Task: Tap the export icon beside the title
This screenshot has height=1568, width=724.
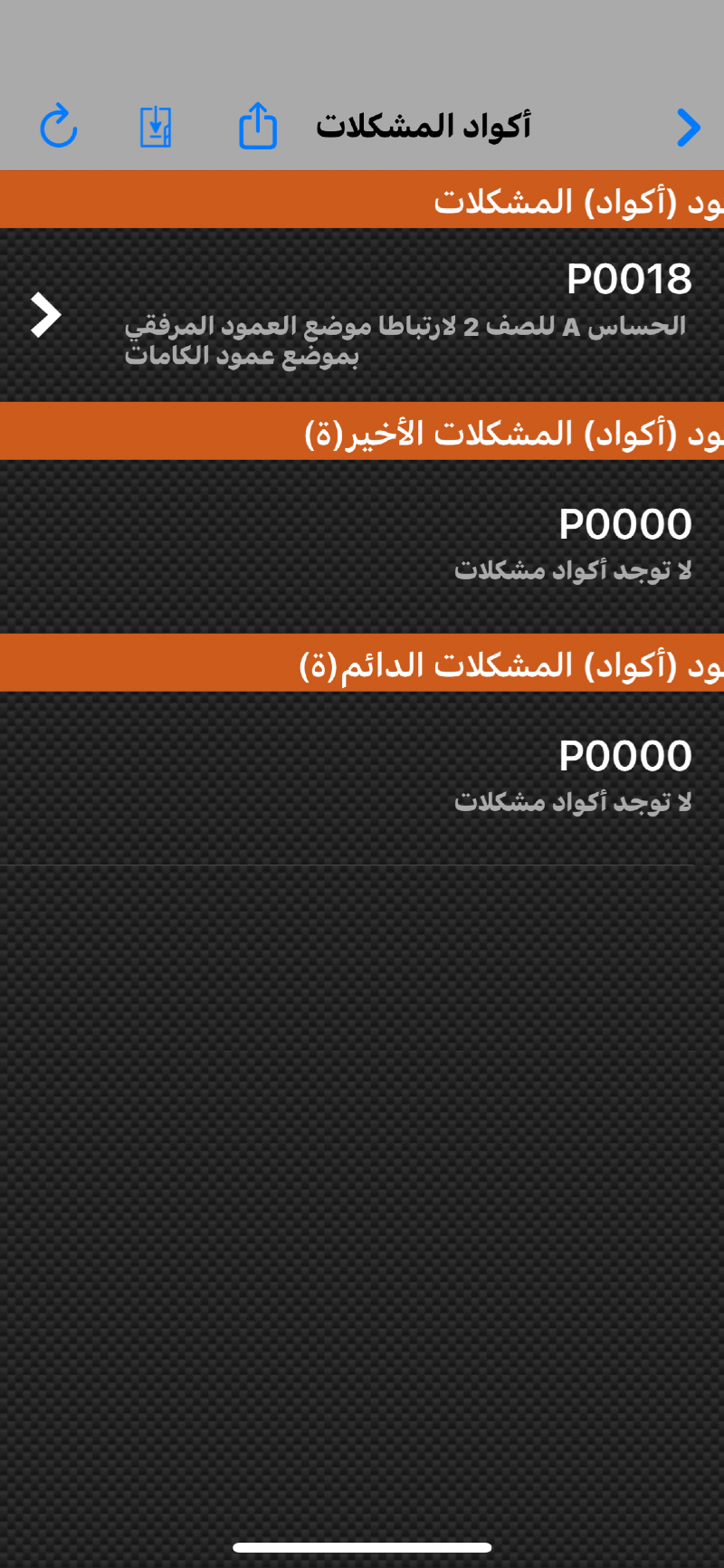Action: click(257, 127)
